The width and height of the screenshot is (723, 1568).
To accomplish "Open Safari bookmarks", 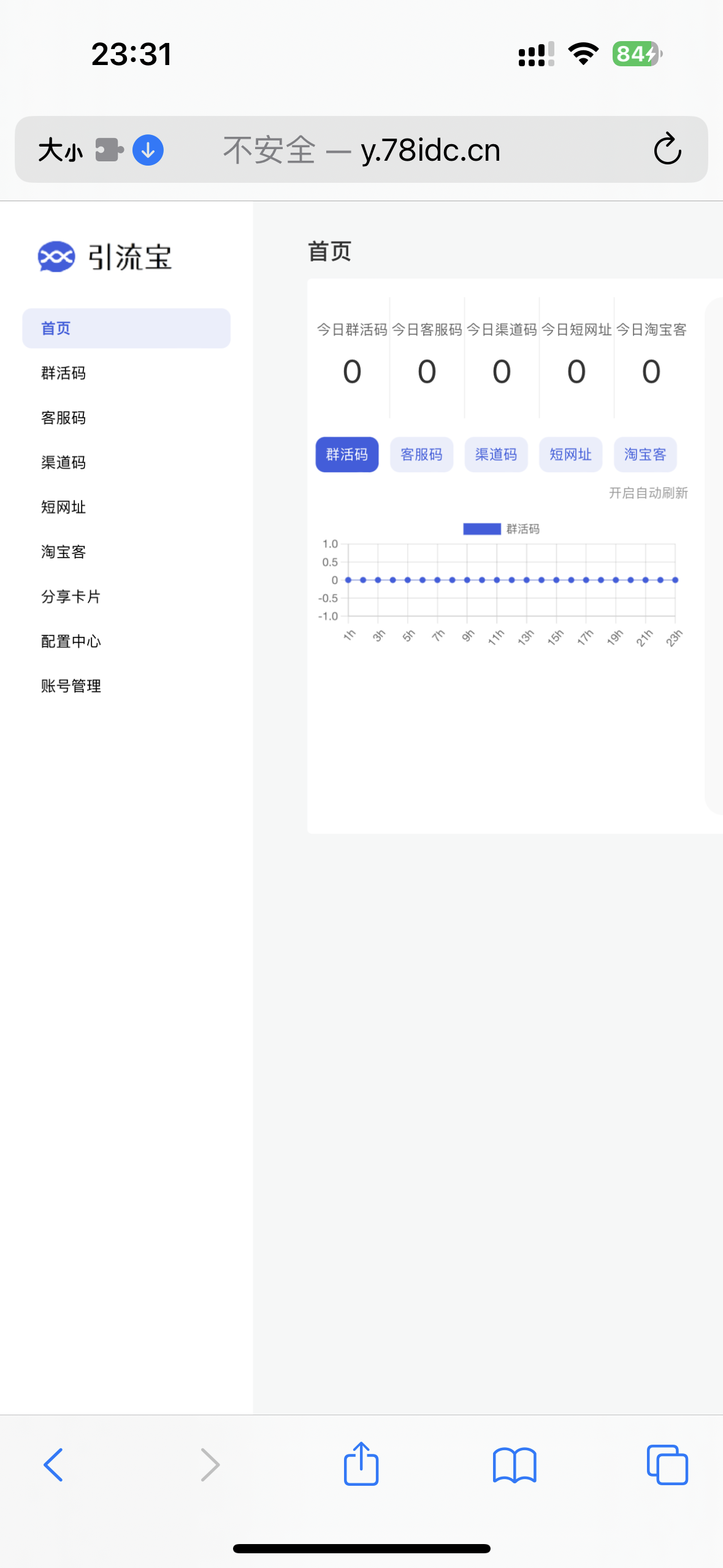I will tap(515, 1466).
